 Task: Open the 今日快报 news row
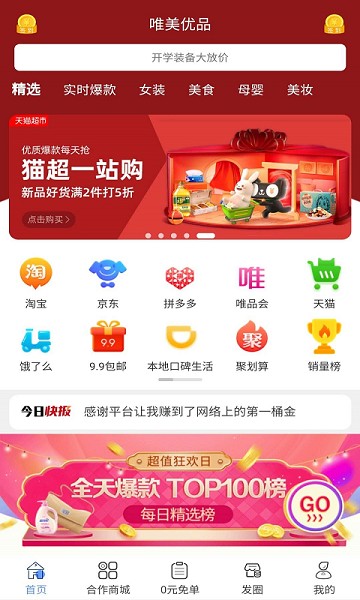(x=180, y=412)
